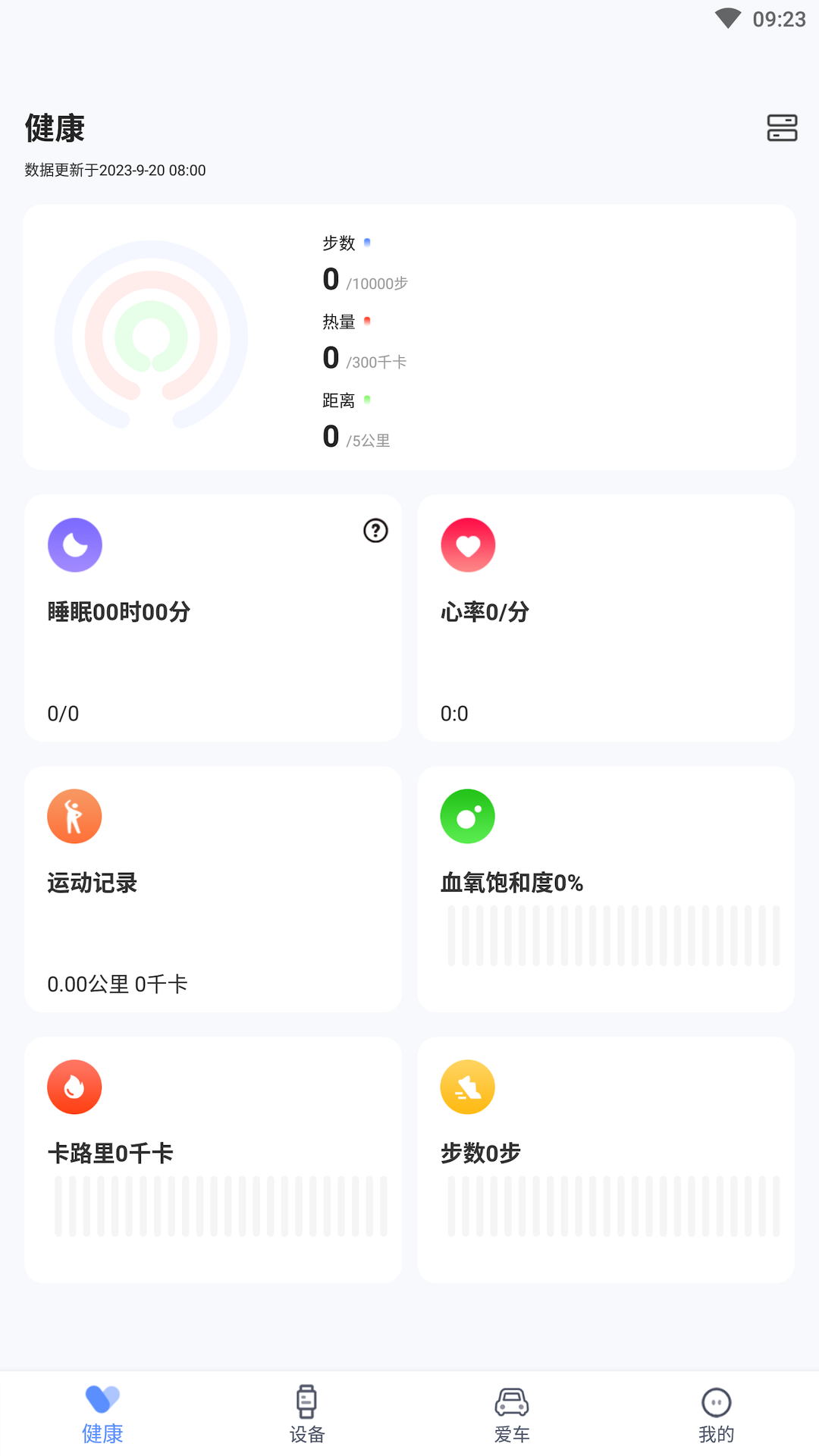Open the 运动记录 card
Image resolution: width=819 pixels, height=1456 pixels.
213,890
